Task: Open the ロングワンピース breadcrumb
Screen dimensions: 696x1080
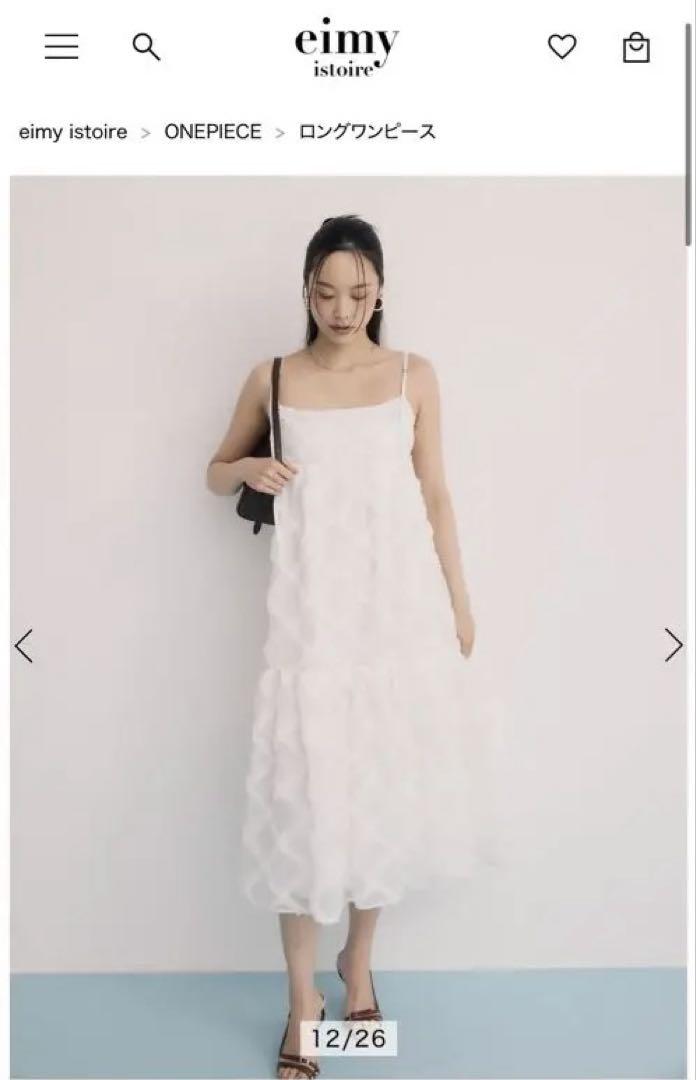Action: [x=367, y=132]
